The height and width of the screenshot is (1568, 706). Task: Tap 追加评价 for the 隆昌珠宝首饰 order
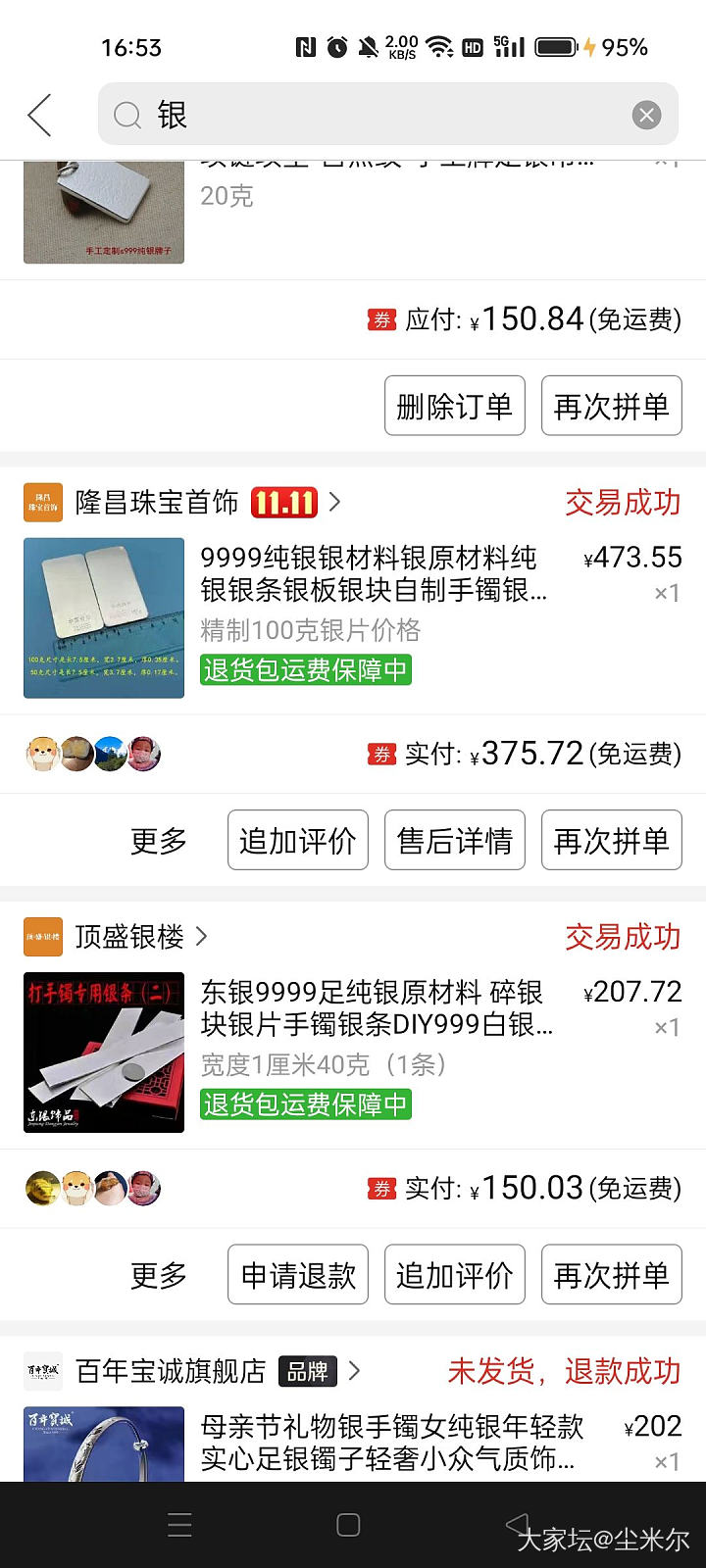(x=297, y=841)
